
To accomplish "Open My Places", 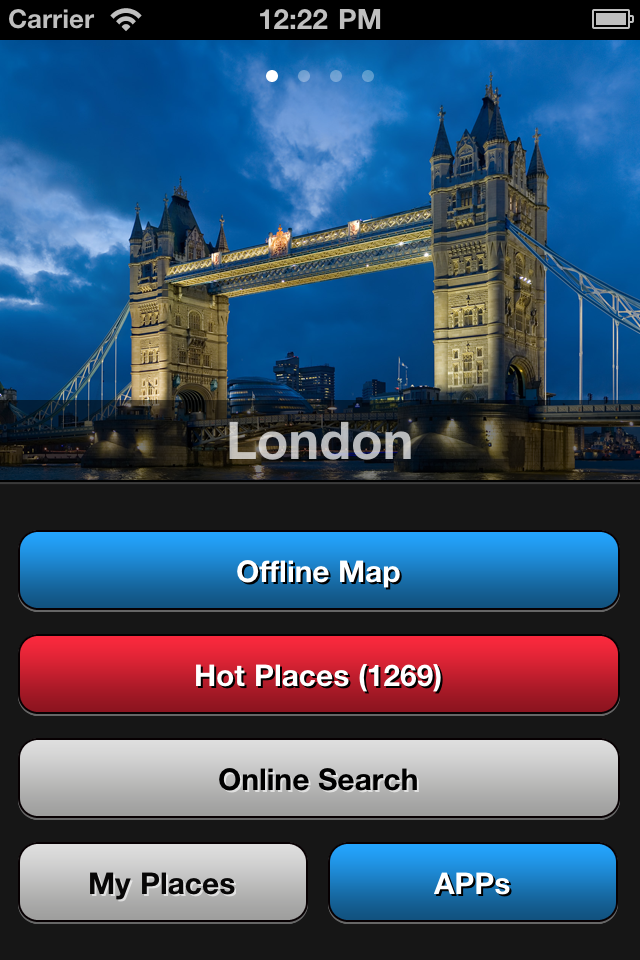I will pos(163,883).
